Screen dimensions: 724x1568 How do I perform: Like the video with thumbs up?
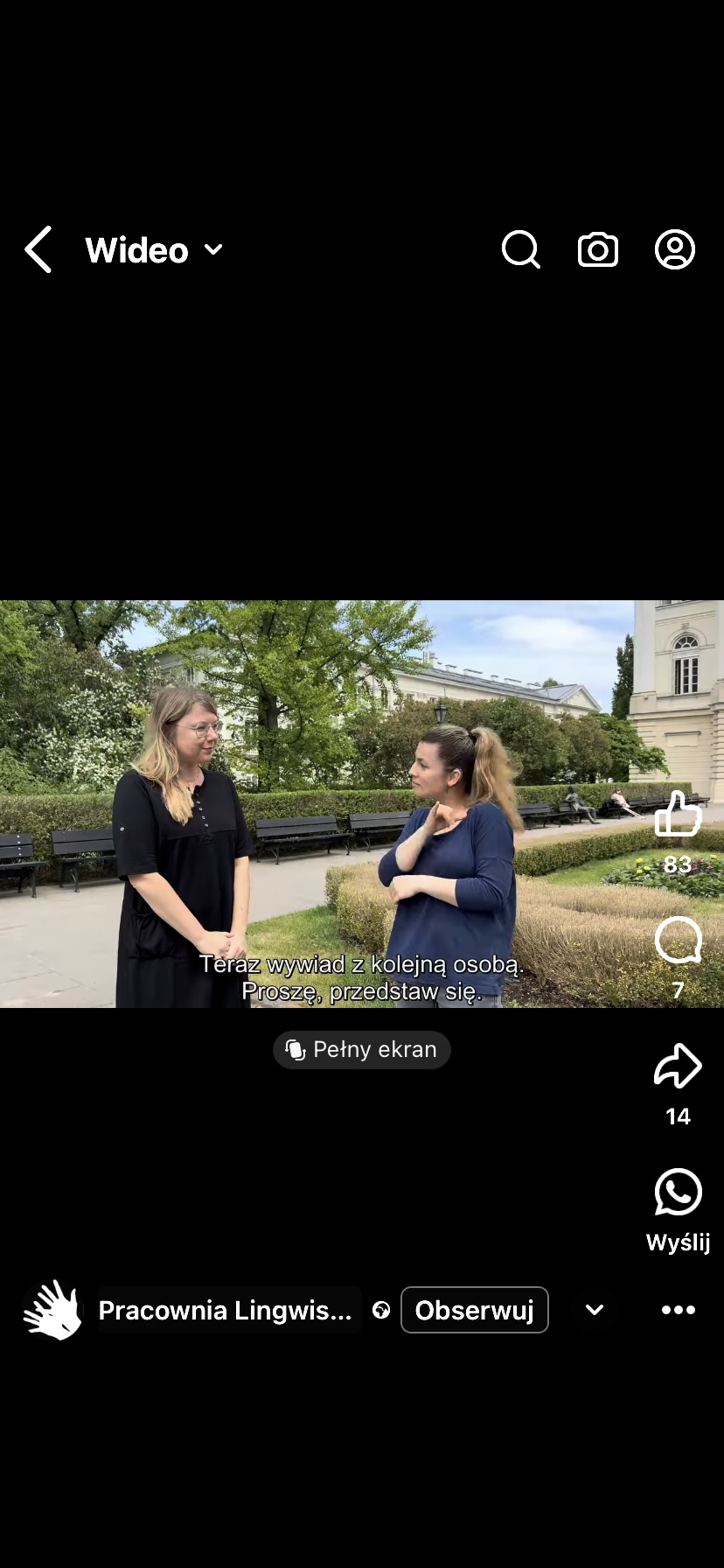678,815
